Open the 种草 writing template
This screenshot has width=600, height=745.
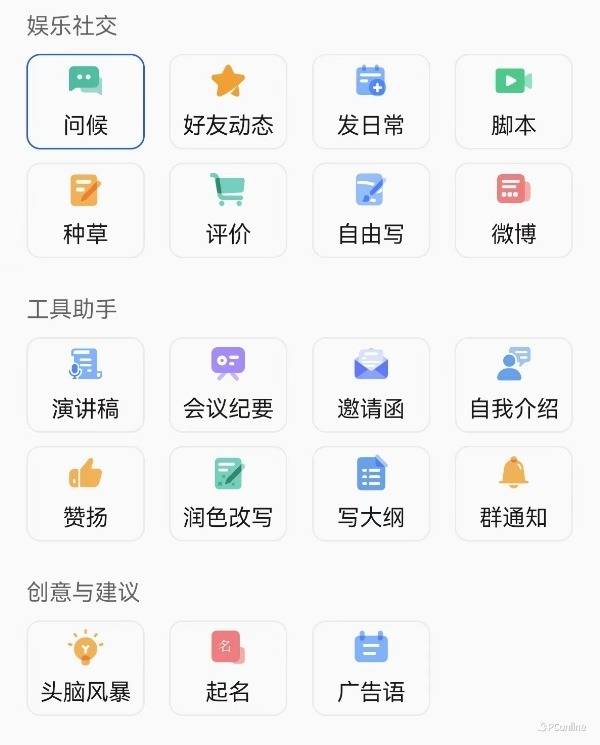point(86,210)
